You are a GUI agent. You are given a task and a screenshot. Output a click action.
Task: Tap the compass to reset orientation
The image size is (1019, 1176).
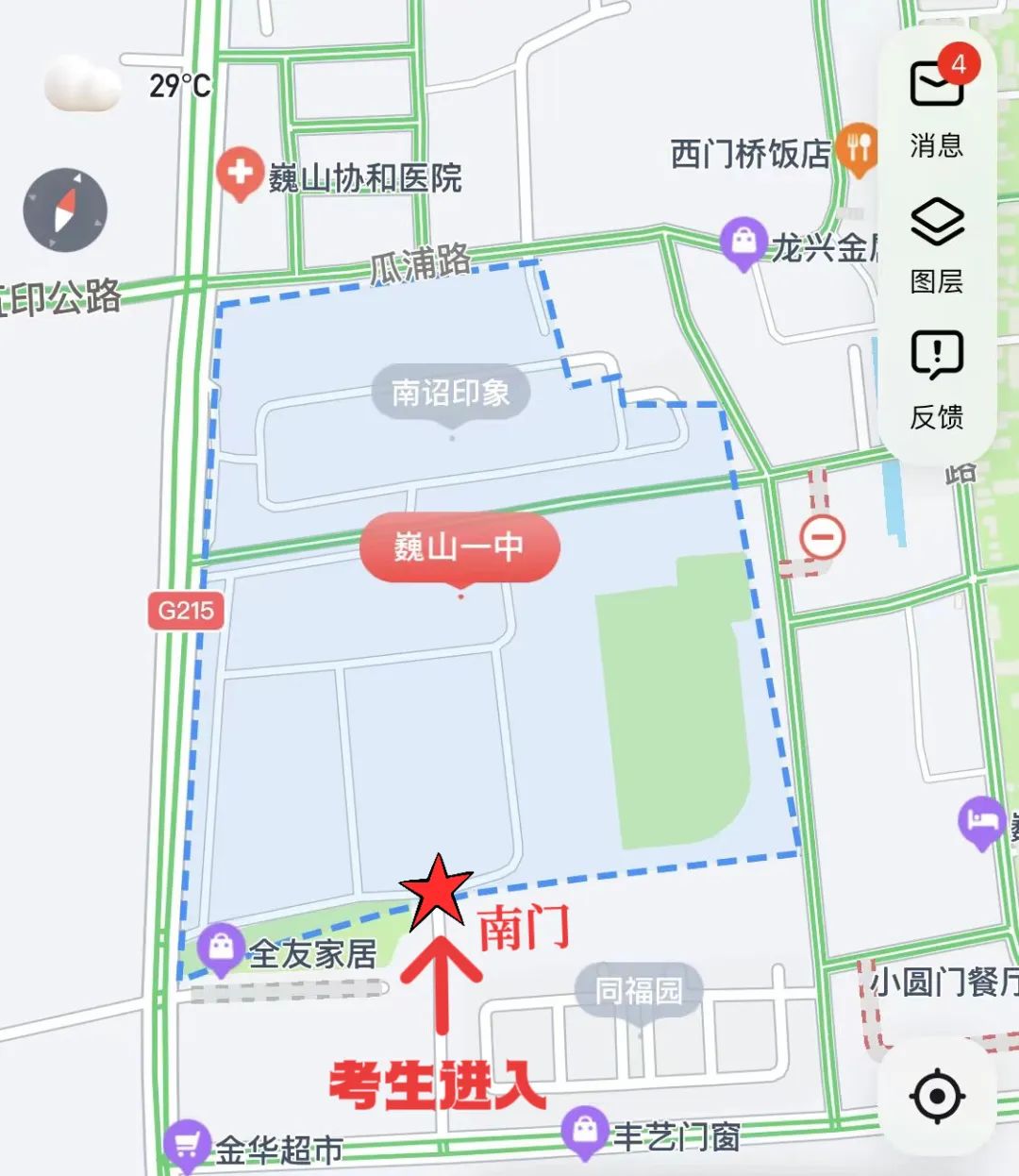(x=65, y=210)
